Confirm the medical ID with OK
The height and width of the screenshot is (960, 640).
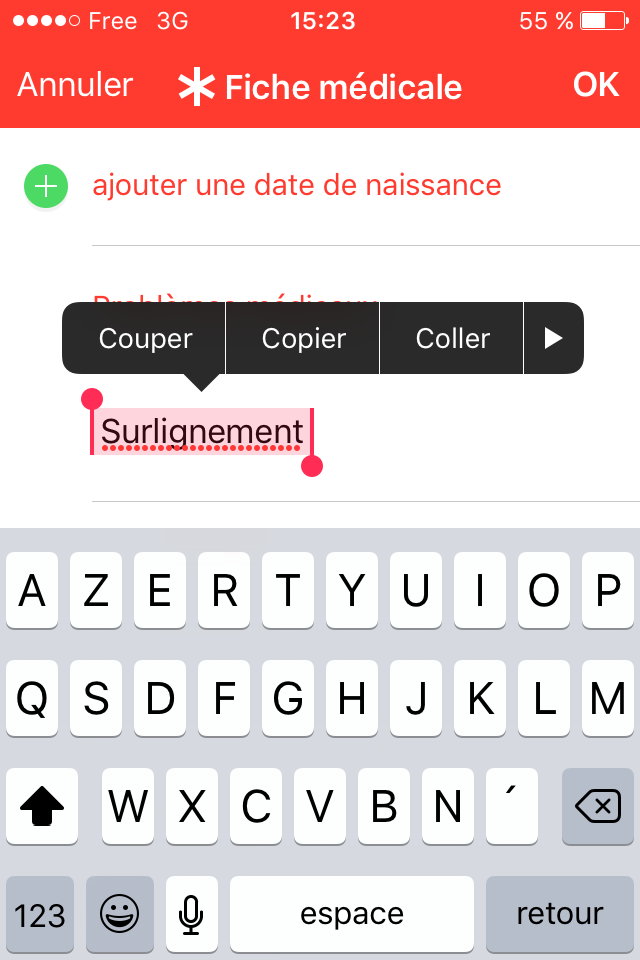click(x=596, y=86)
